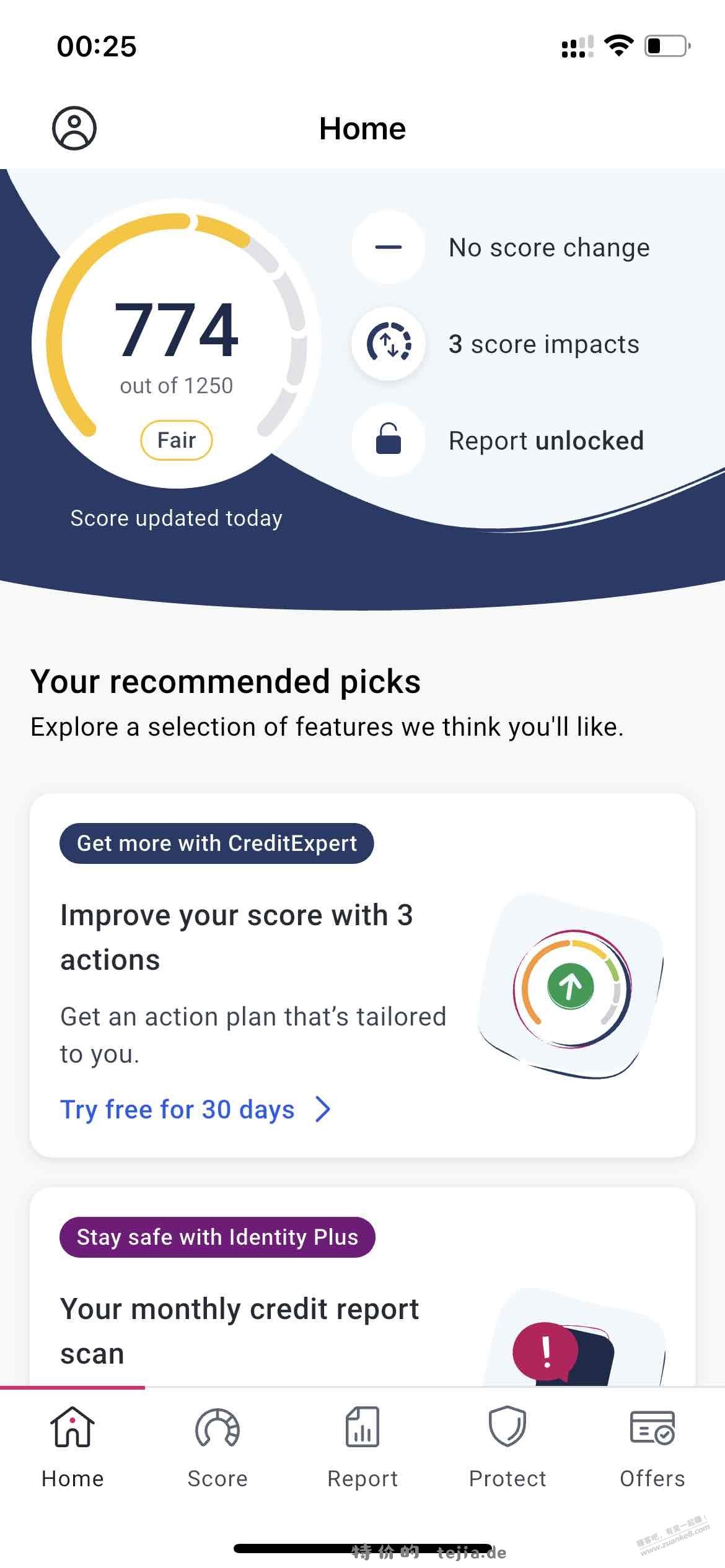
Task: Open the Get more with CreditExpert card
Action: (x=362, y=975)
